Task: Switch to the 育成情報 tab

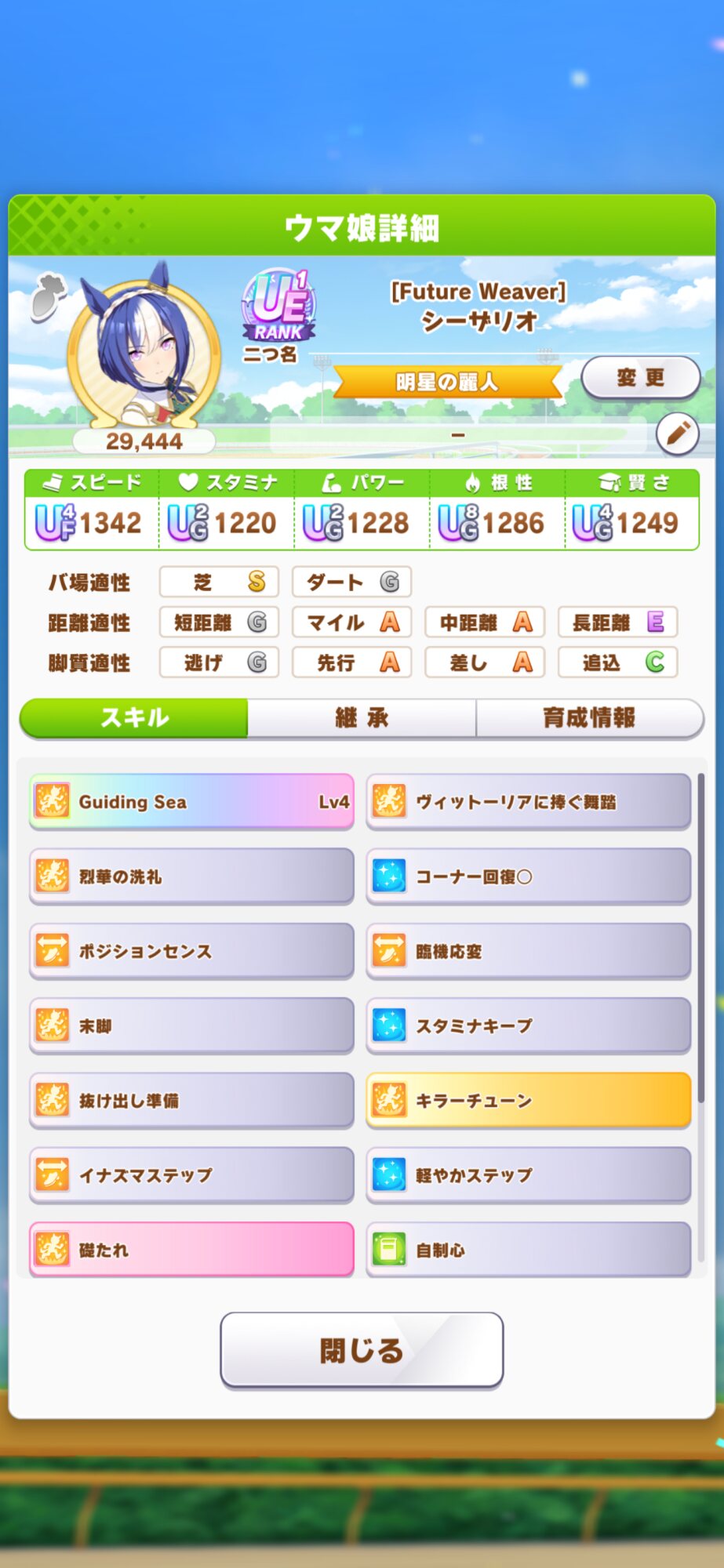Action: 589,717
